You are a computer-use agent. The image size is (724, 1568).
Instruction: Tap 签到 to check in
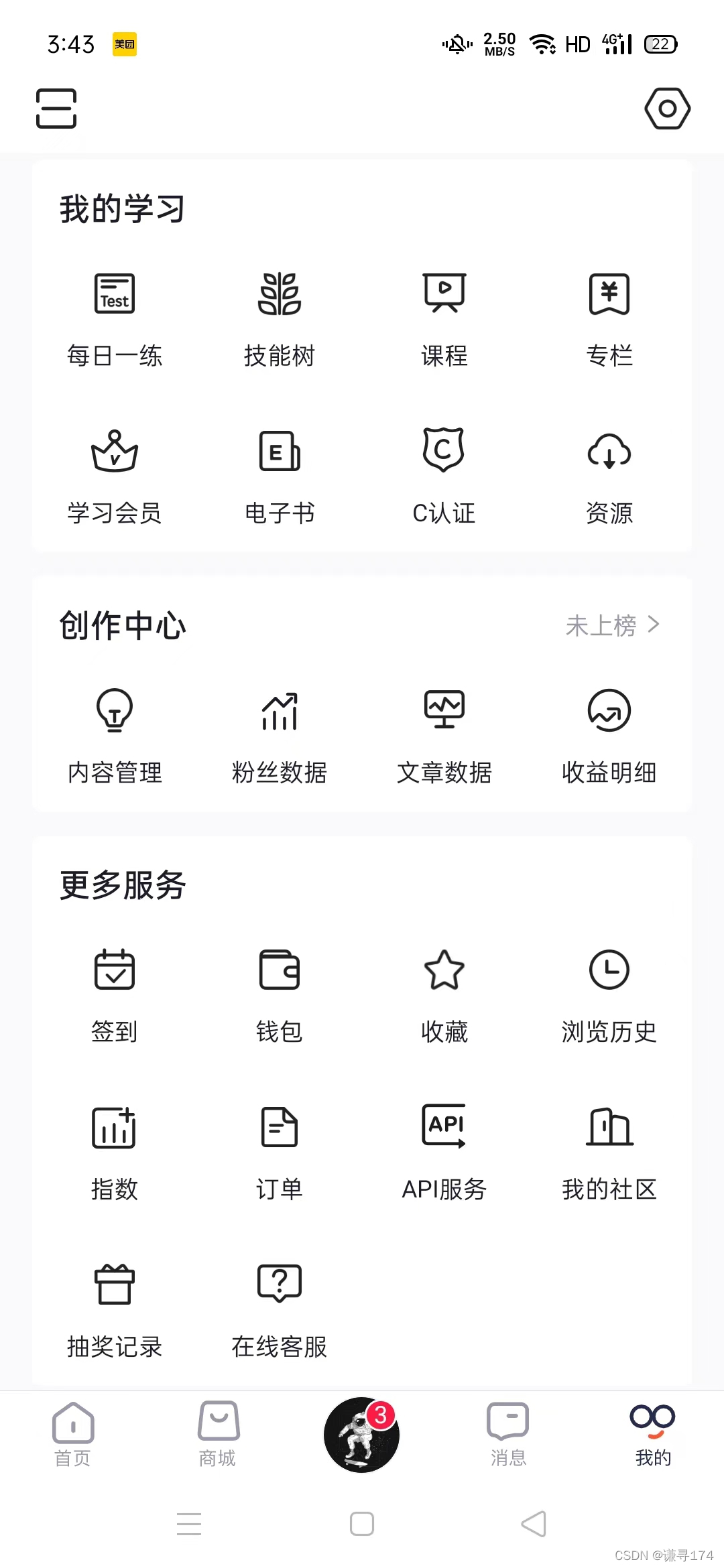click(x=115, y=995)
